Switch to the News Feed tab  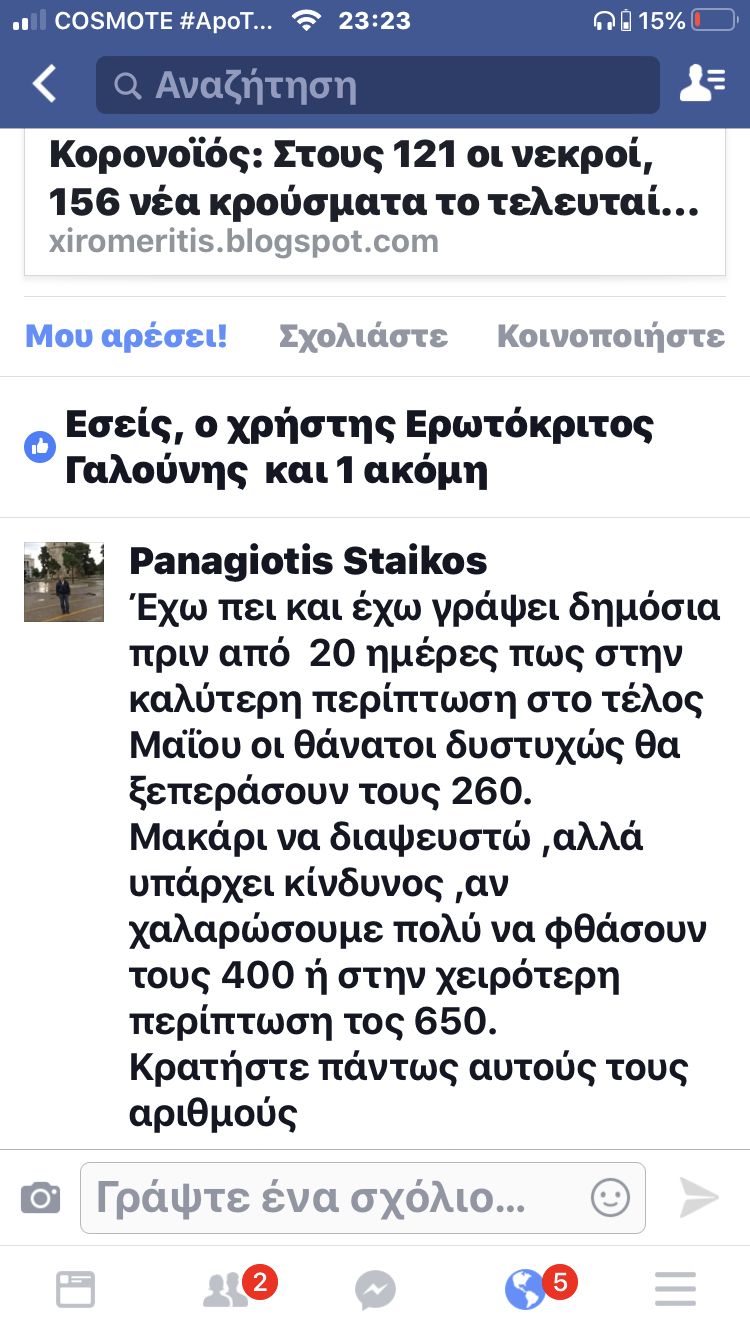coord(75,1290)
